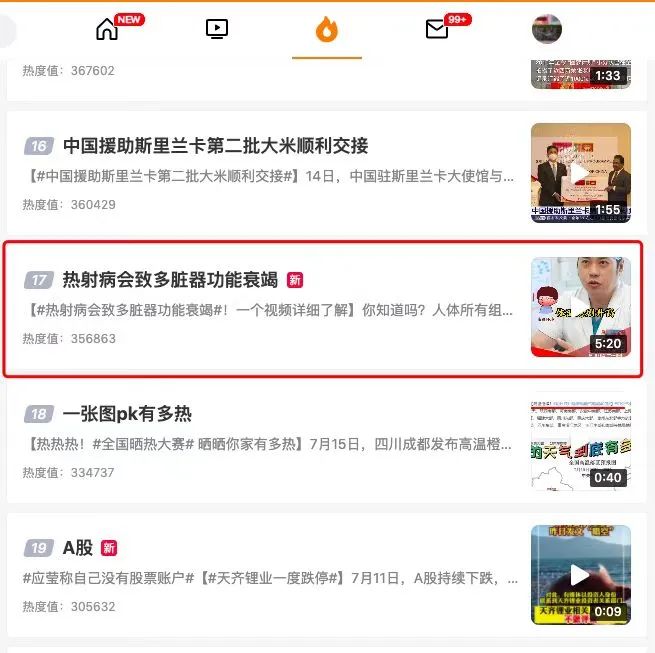The width and height of the screenshot is (655, 653).
Task: Play the 0:09 A股 video
Action: click(x=580, y=574)
